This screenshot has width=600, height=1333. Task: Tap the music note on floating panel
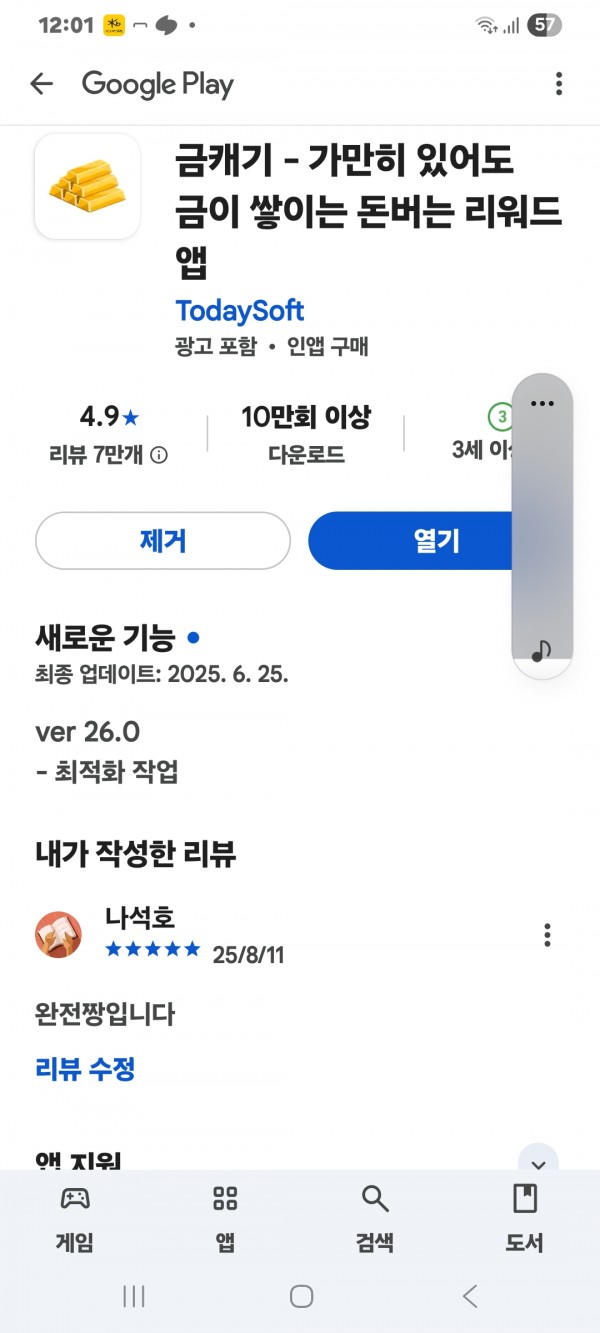(x=541, y=651)
